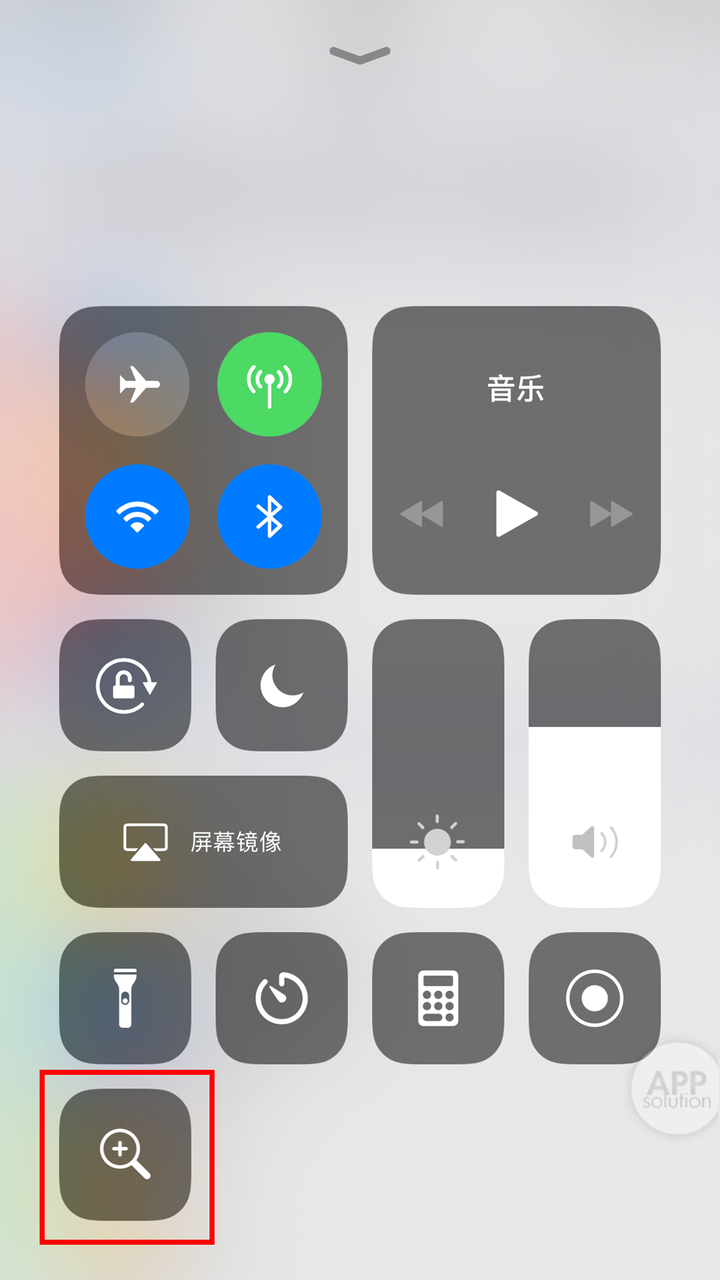
Task: Skip to the next track
Action: pyautogui.click(x=610, y=514)
